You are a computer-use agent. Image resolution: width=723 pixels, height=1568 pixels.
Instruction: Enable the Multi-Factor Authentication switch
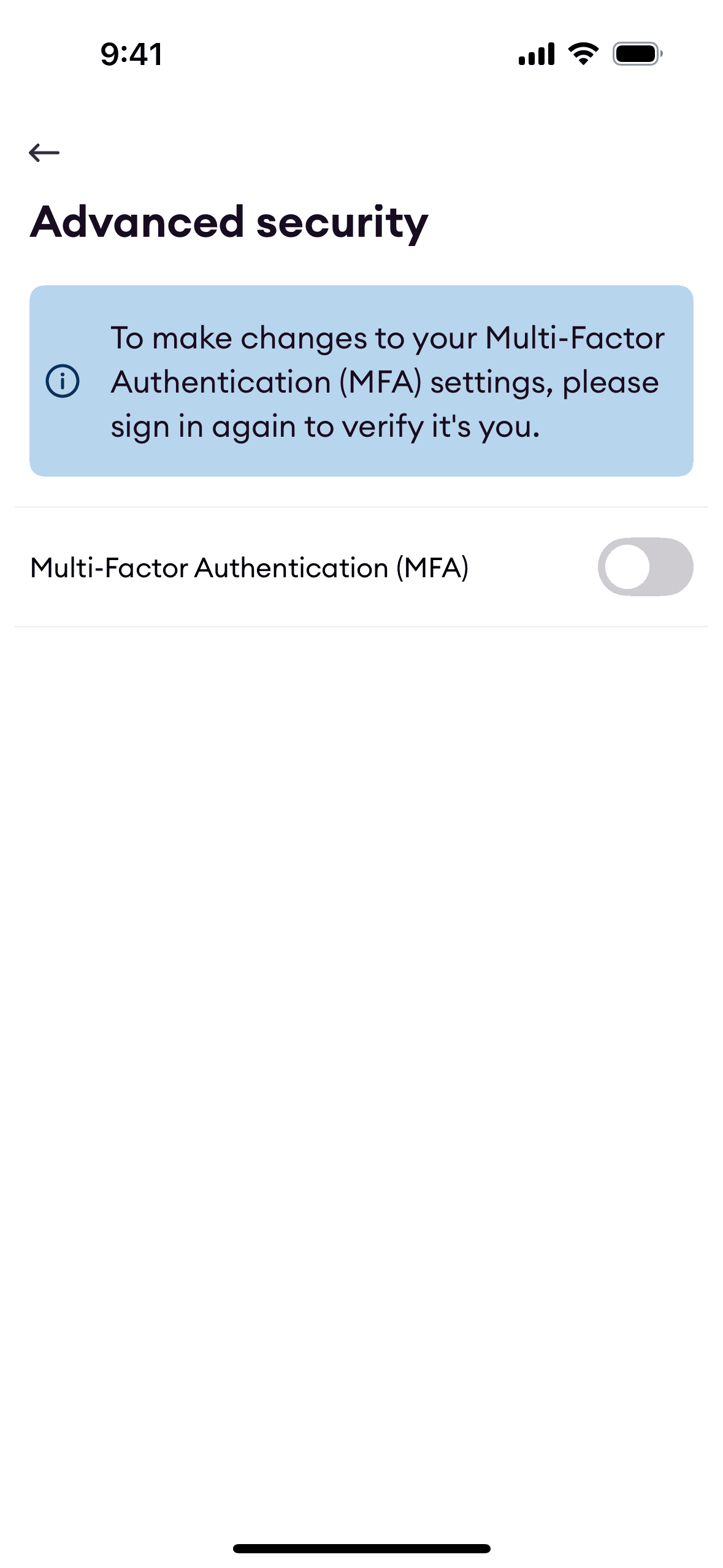(x=645, y=567)
